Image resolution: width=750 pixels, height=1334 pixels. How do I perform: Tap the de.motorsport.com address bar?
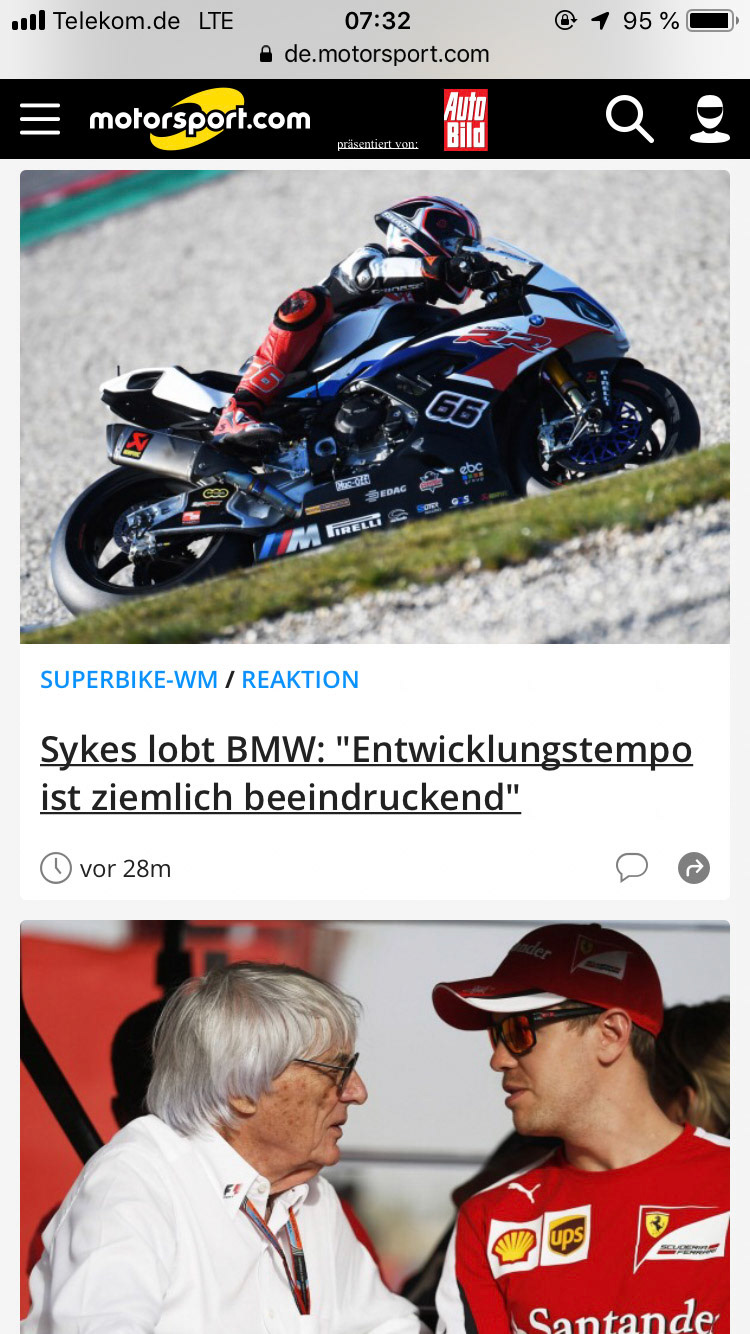coord(375,53)
